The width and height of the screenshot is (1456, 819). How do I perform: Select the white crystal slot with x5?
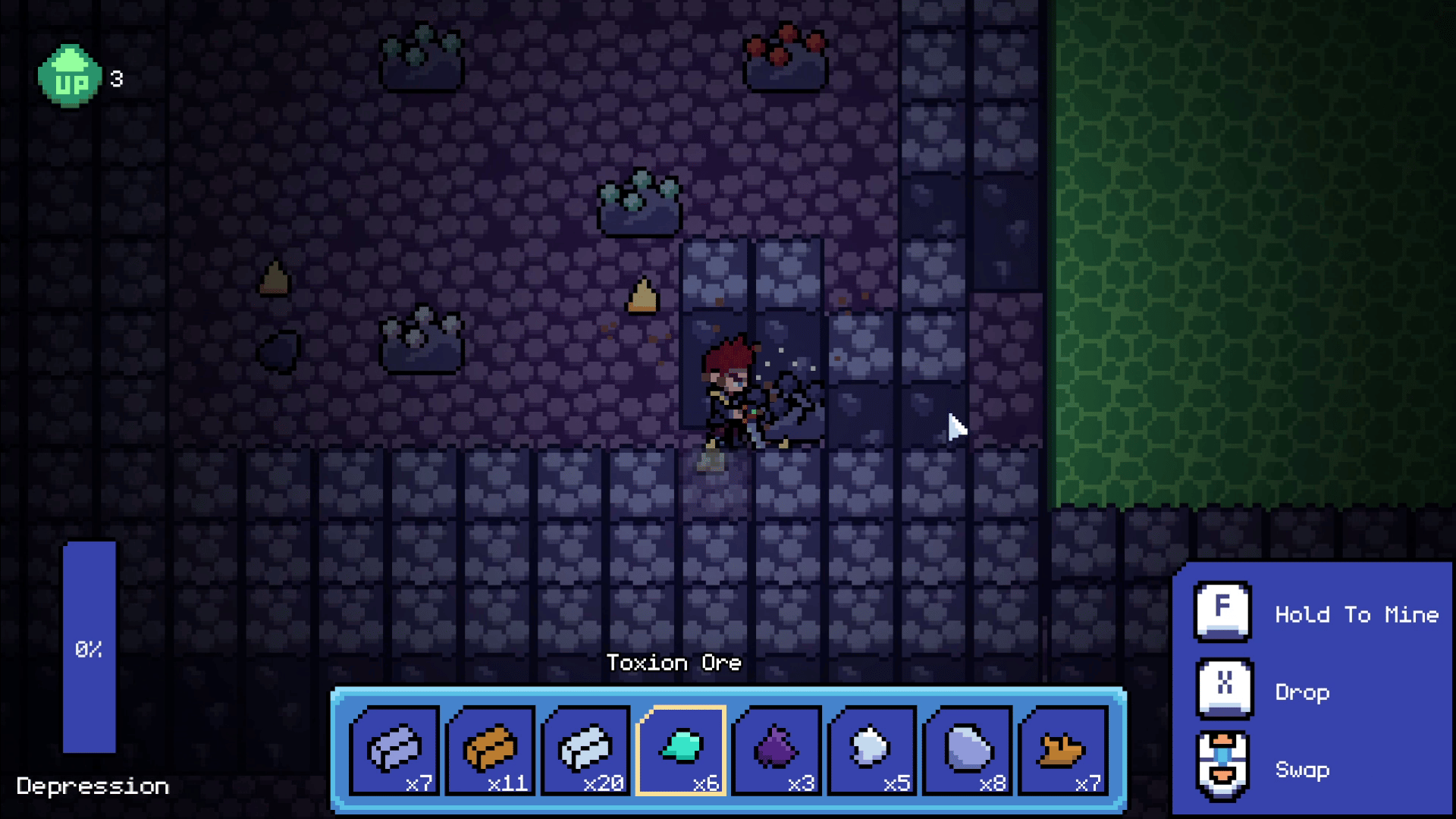[x=873, y=750]
